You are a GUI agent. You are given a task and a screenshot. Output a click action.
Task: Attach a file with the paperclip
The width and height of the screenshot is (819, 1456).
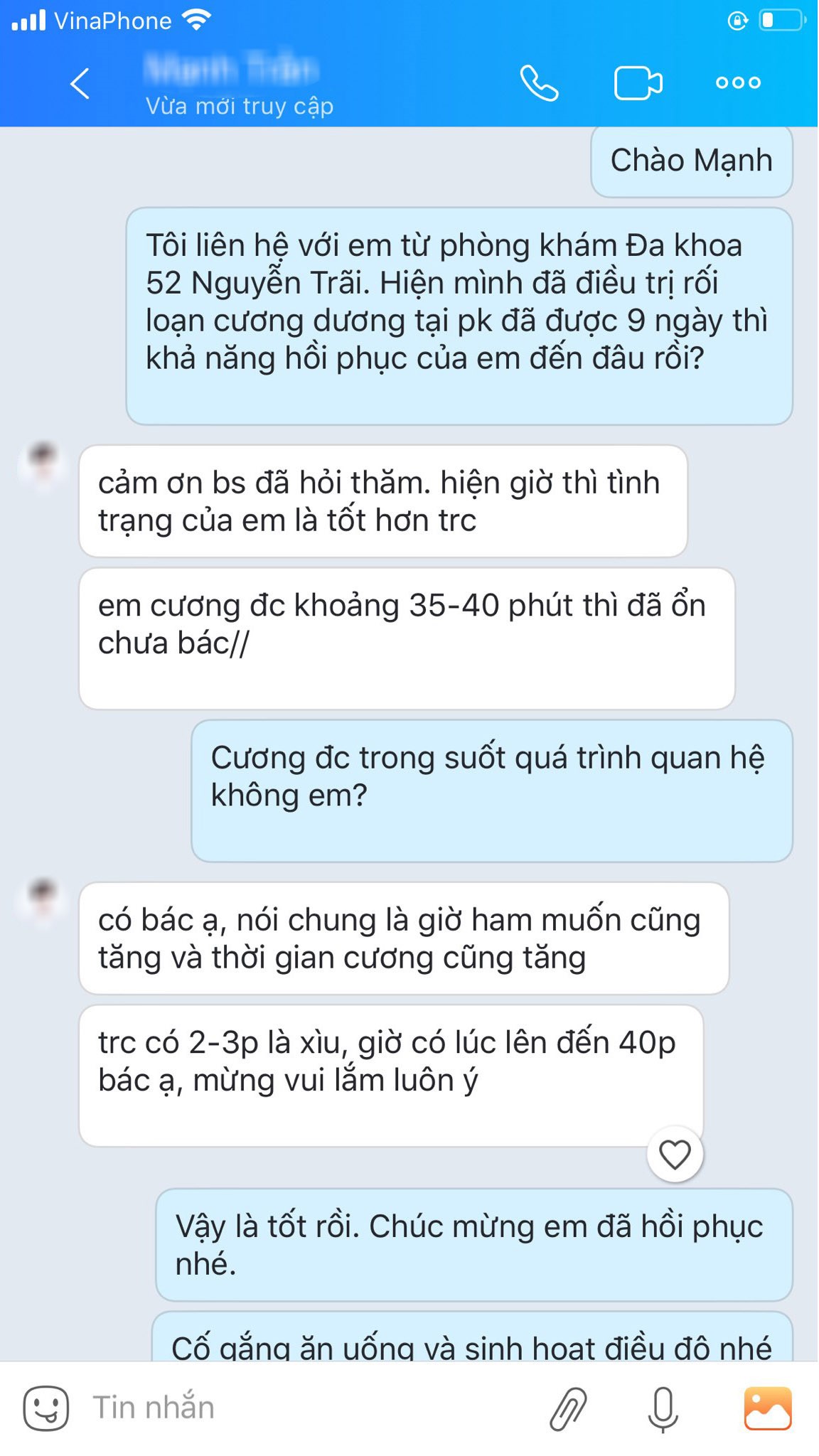pos(568,1408)
